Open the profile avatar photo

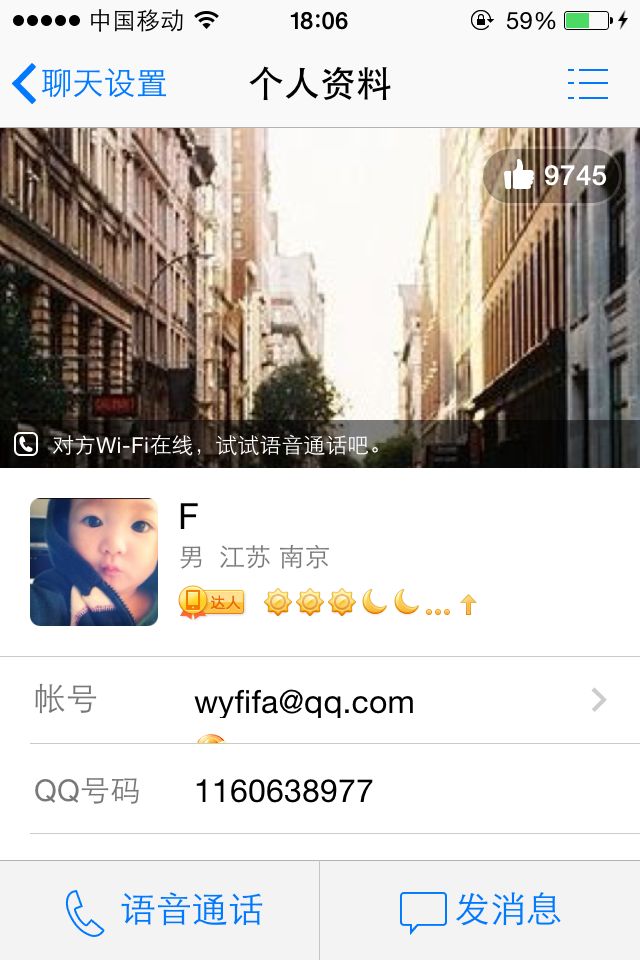(94, 562)
